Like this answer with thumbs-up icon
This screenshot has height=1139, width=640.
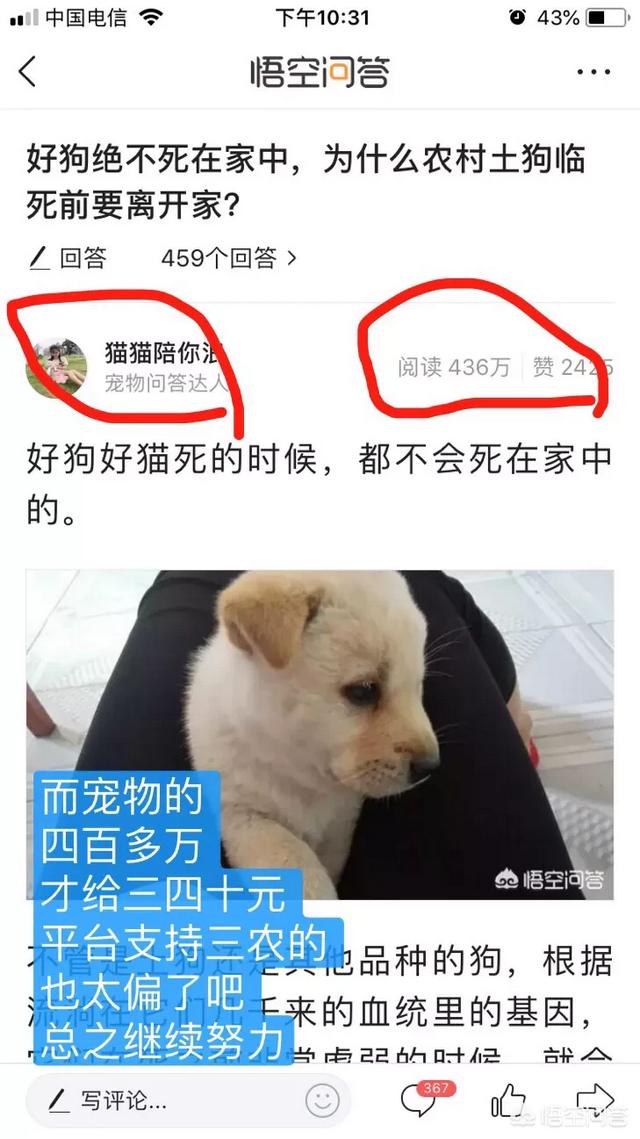(x=508, y=1100)
